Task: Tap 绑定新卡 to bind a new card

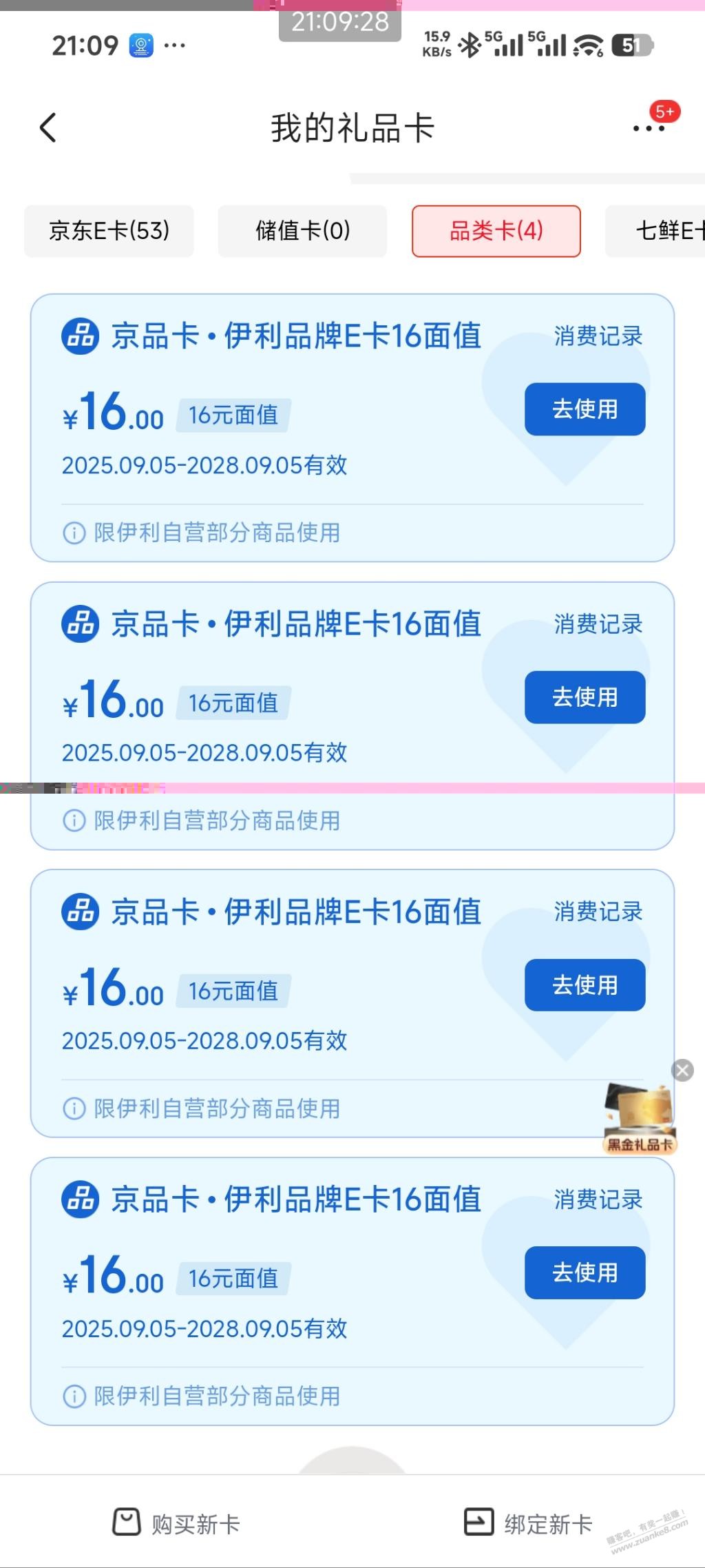Action: 528,1524
